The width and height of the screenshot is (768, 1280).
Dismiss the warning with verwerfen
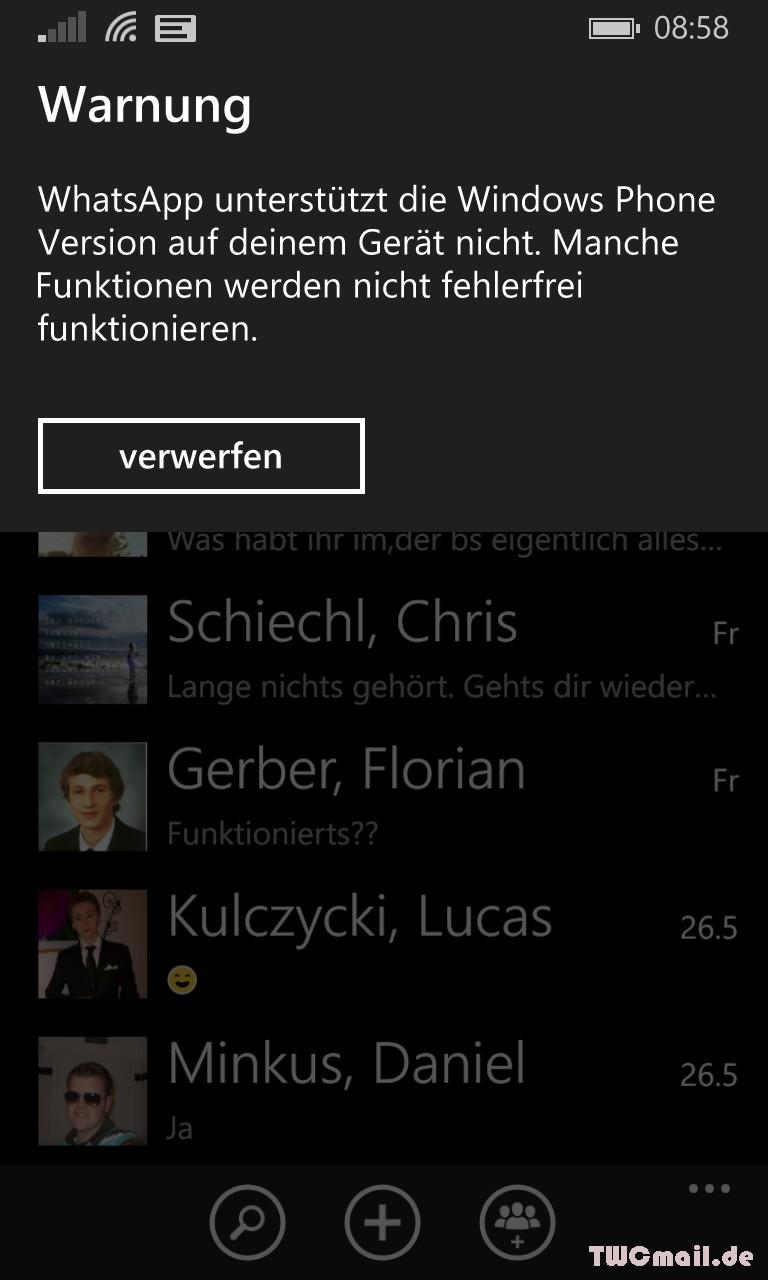(201, 456)
